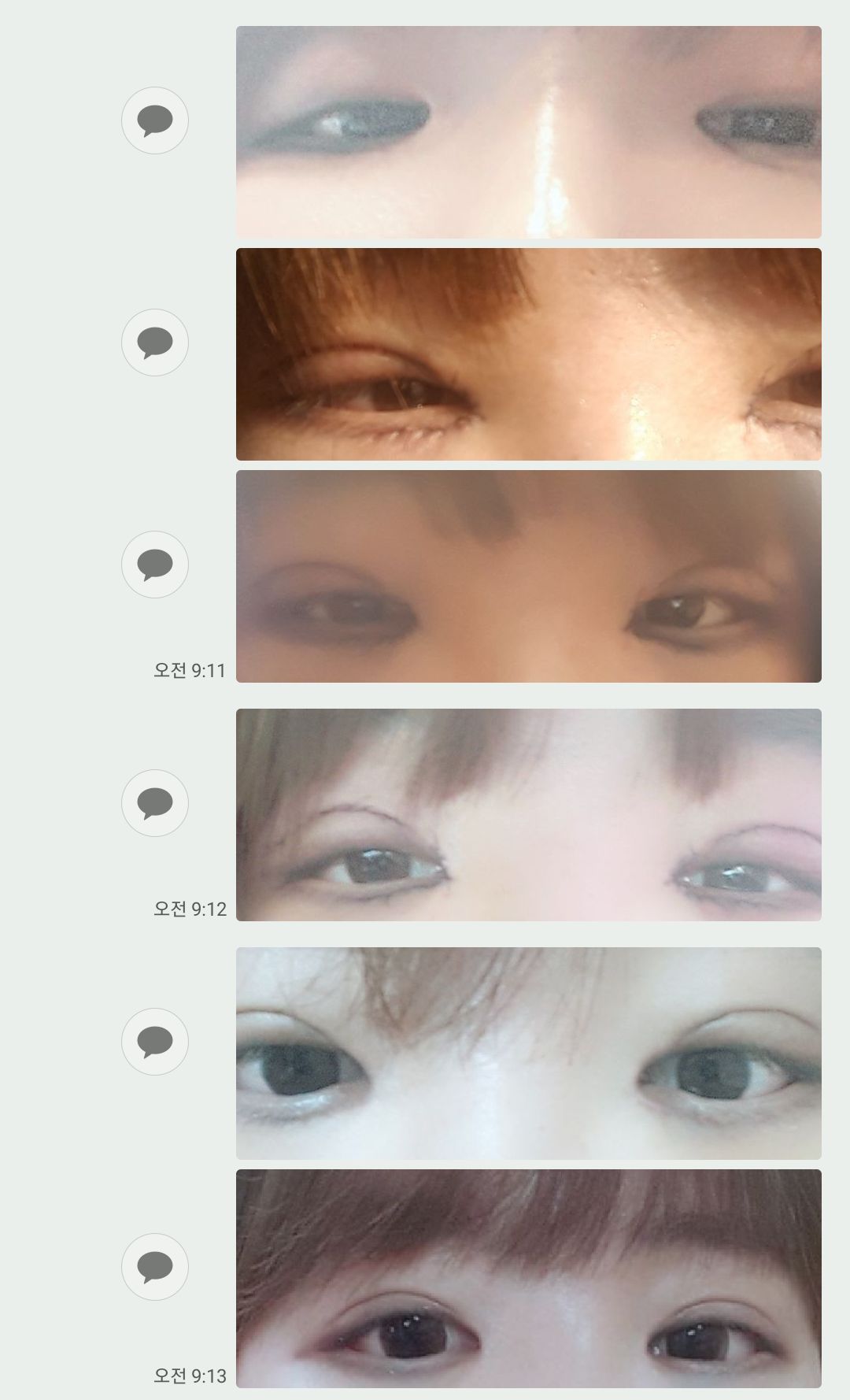Open the photo with gray eyes
The width and height of the screenshot is (850, 1400).
pyautogui.click(x=528, y=1054)
